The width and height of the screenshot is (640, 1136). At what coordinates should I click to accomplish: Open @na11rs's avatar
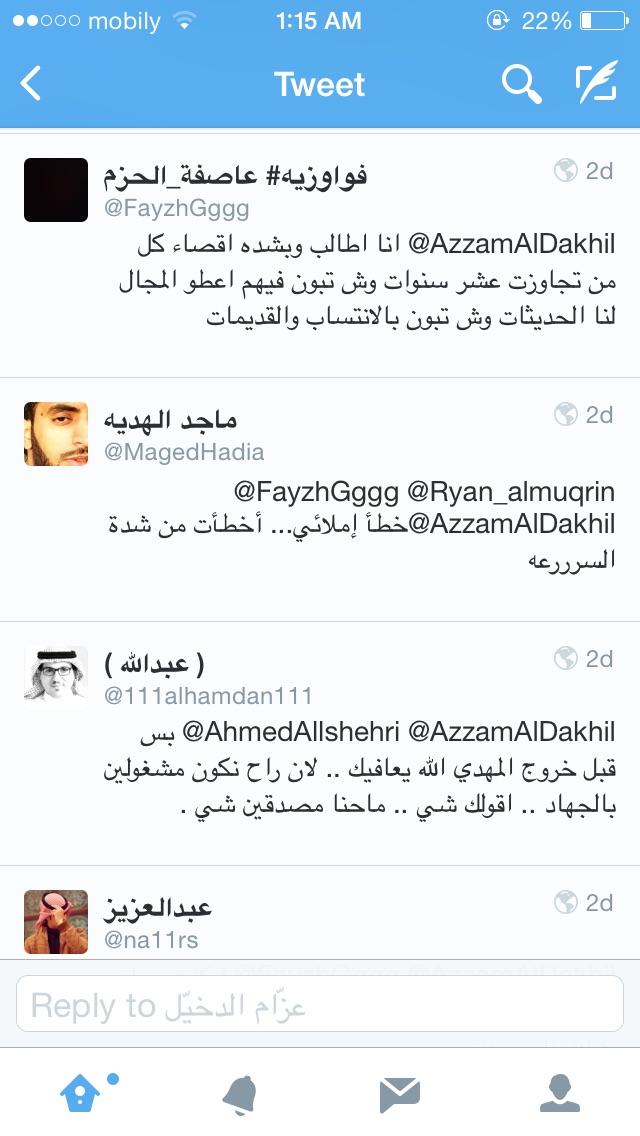tap(56, 922)
